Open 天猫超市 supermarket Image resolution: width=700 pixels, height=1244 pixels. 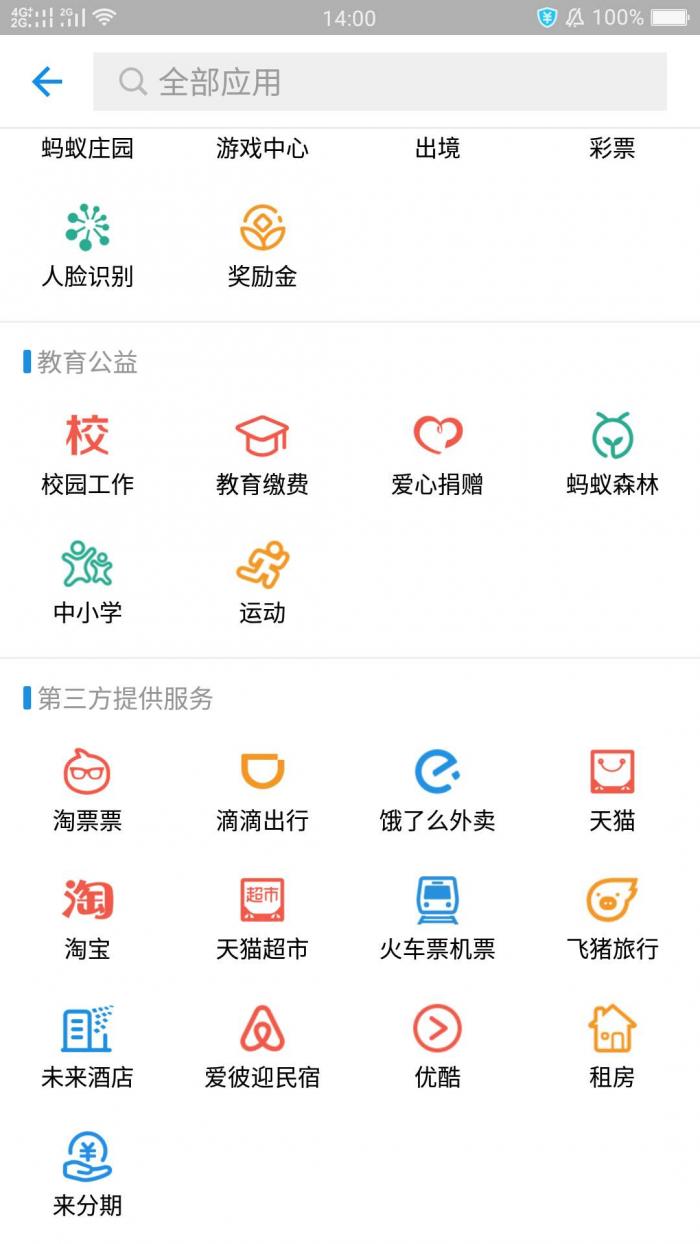click(262, 901)
